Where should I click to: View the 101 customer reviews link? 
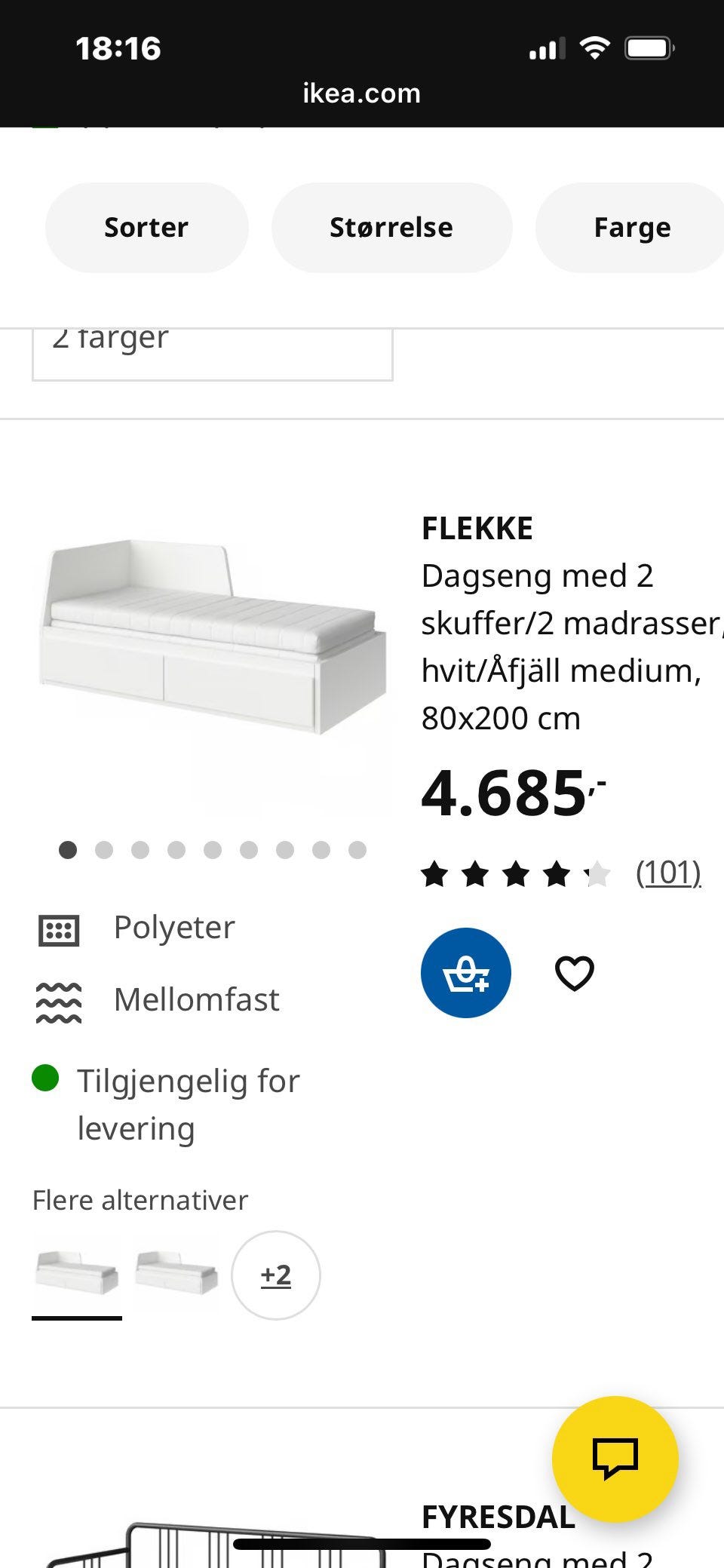pos(668,873)
